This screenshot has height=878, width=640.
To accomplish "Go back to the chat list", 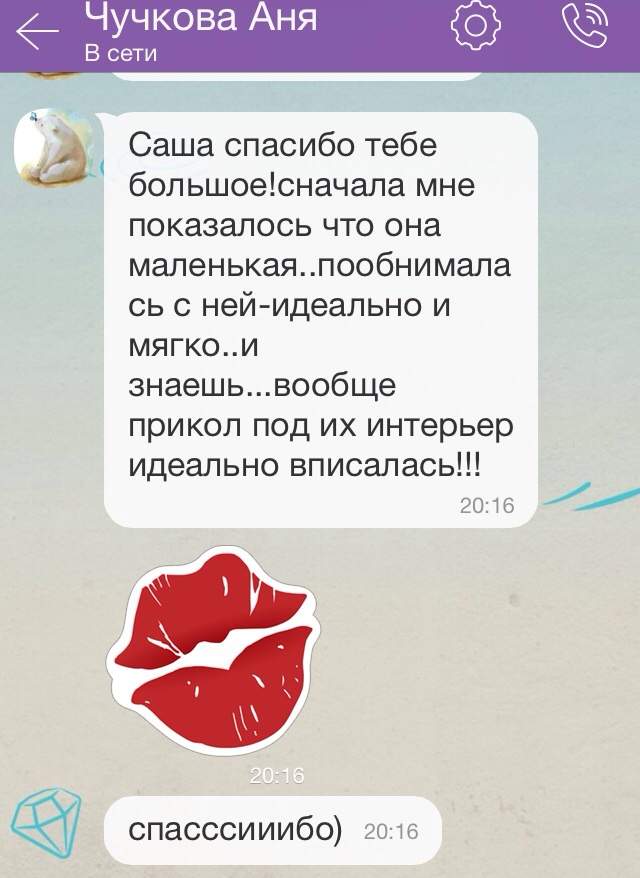I will pos(38,33).
